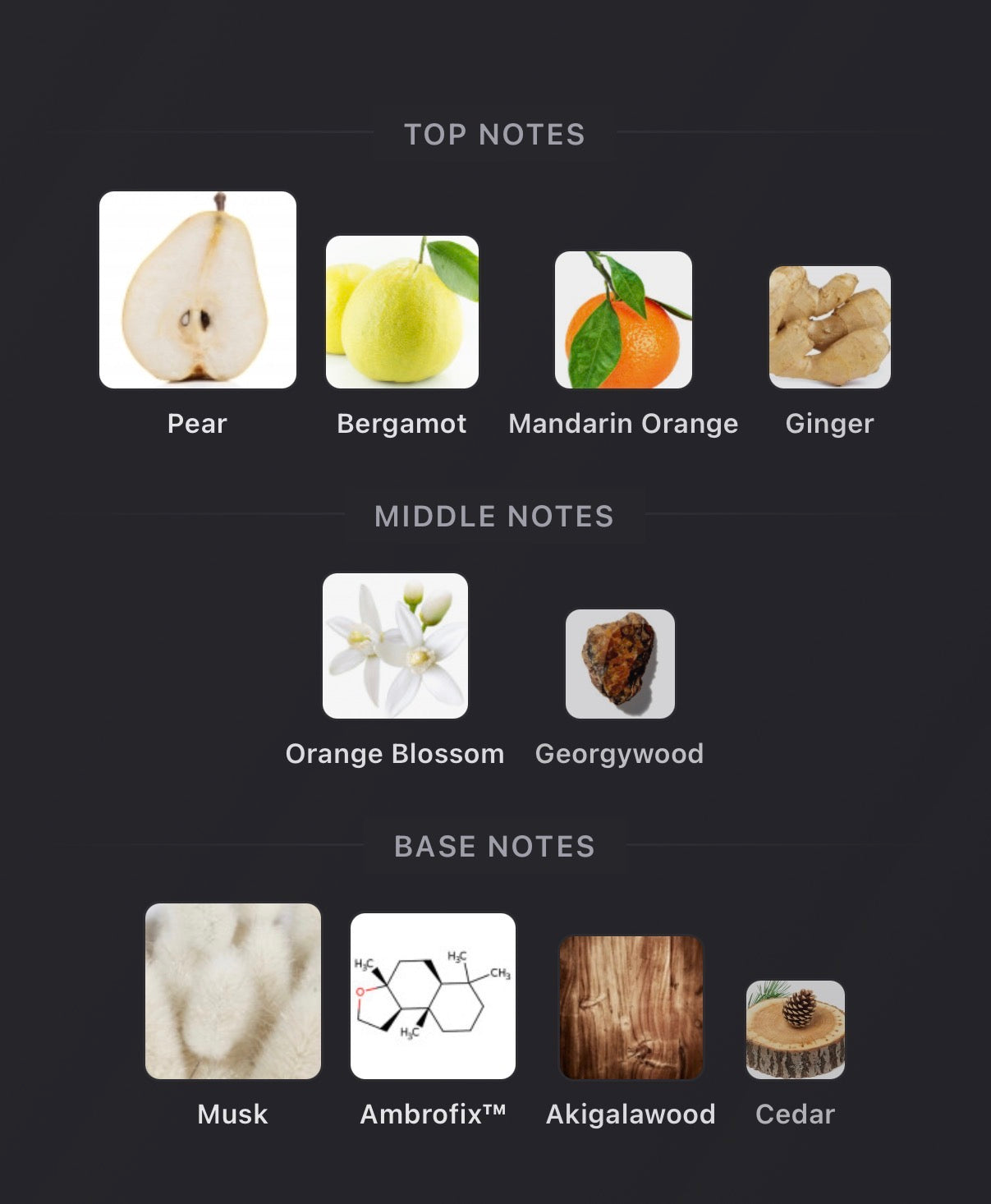View the Mandarin Orange note

[x=623, y=320]
